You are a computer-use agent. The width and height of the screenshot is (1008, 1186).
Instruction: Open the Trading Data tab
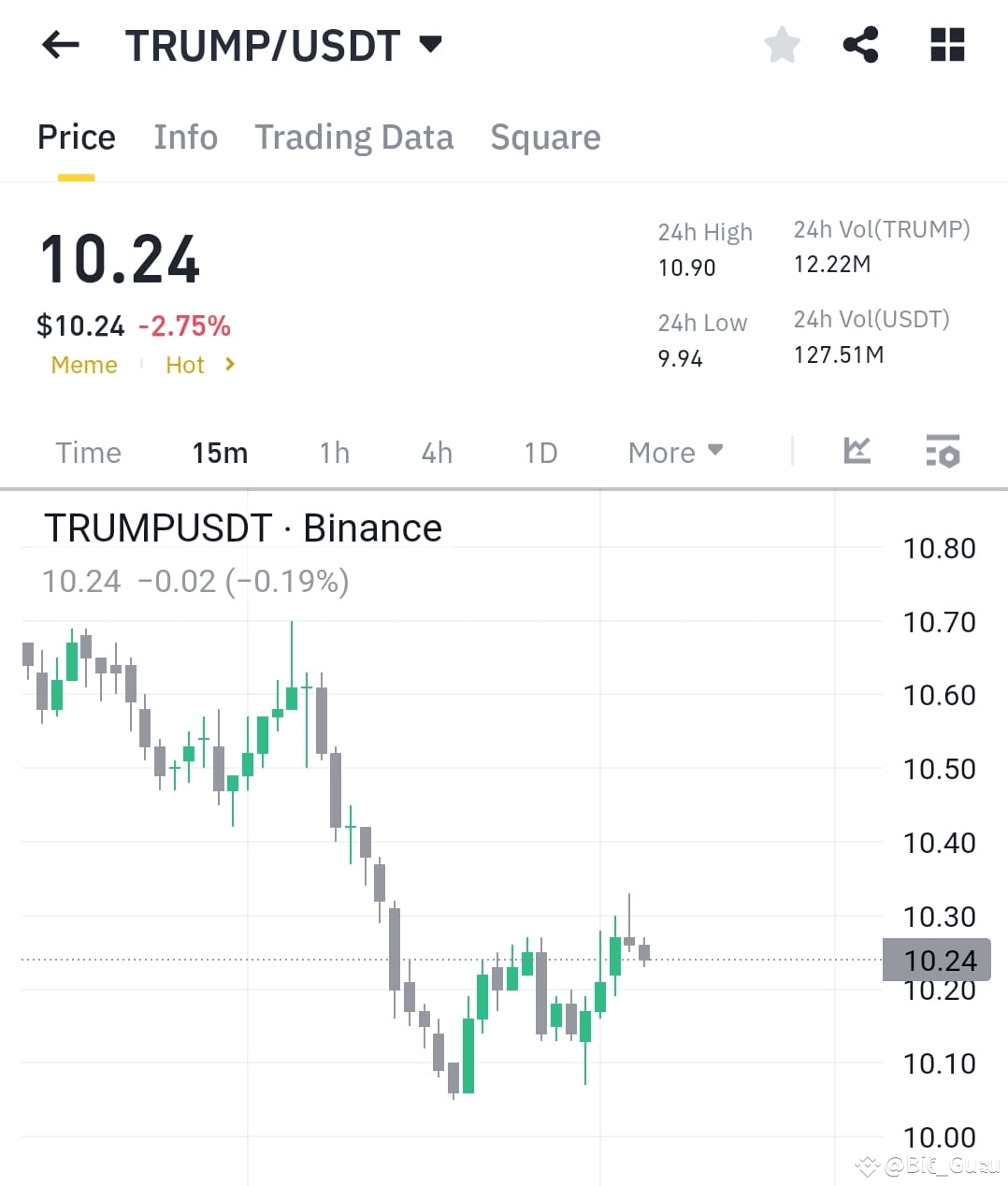click(354, 137)
